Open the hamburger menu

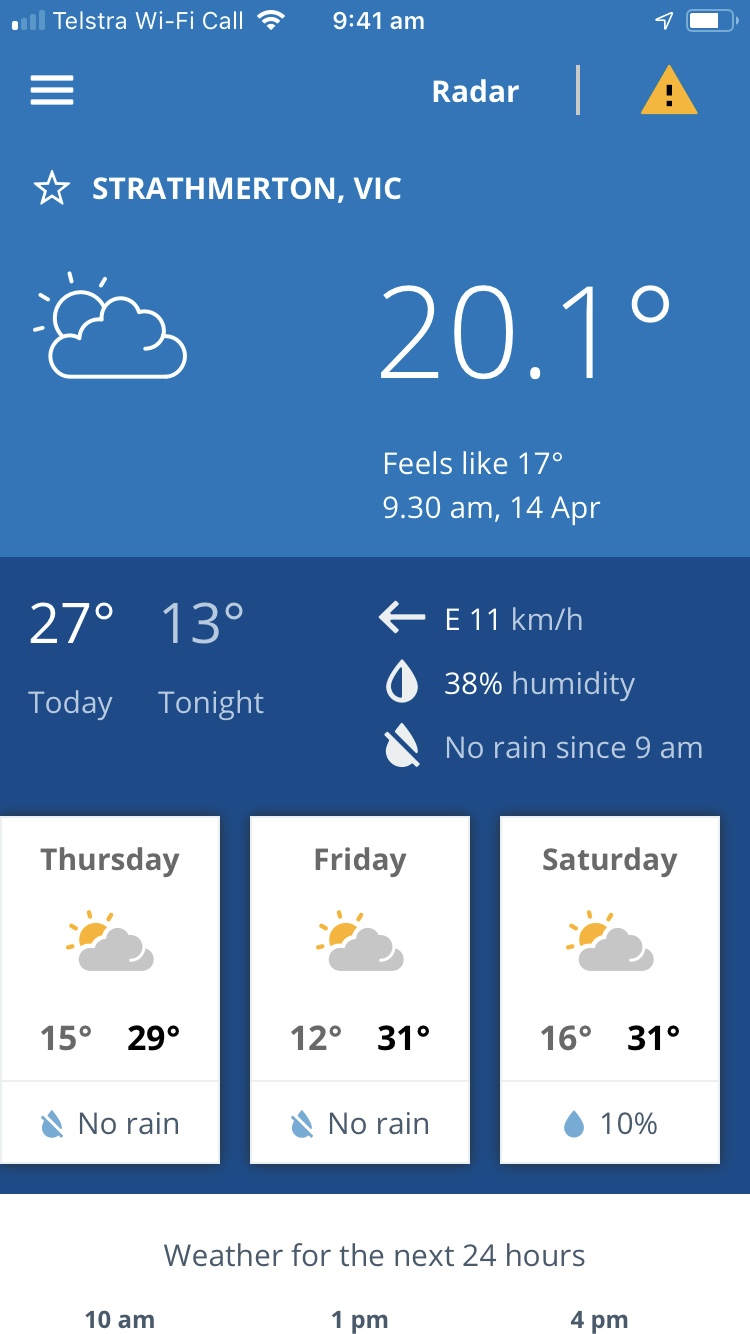coord(52,91)
